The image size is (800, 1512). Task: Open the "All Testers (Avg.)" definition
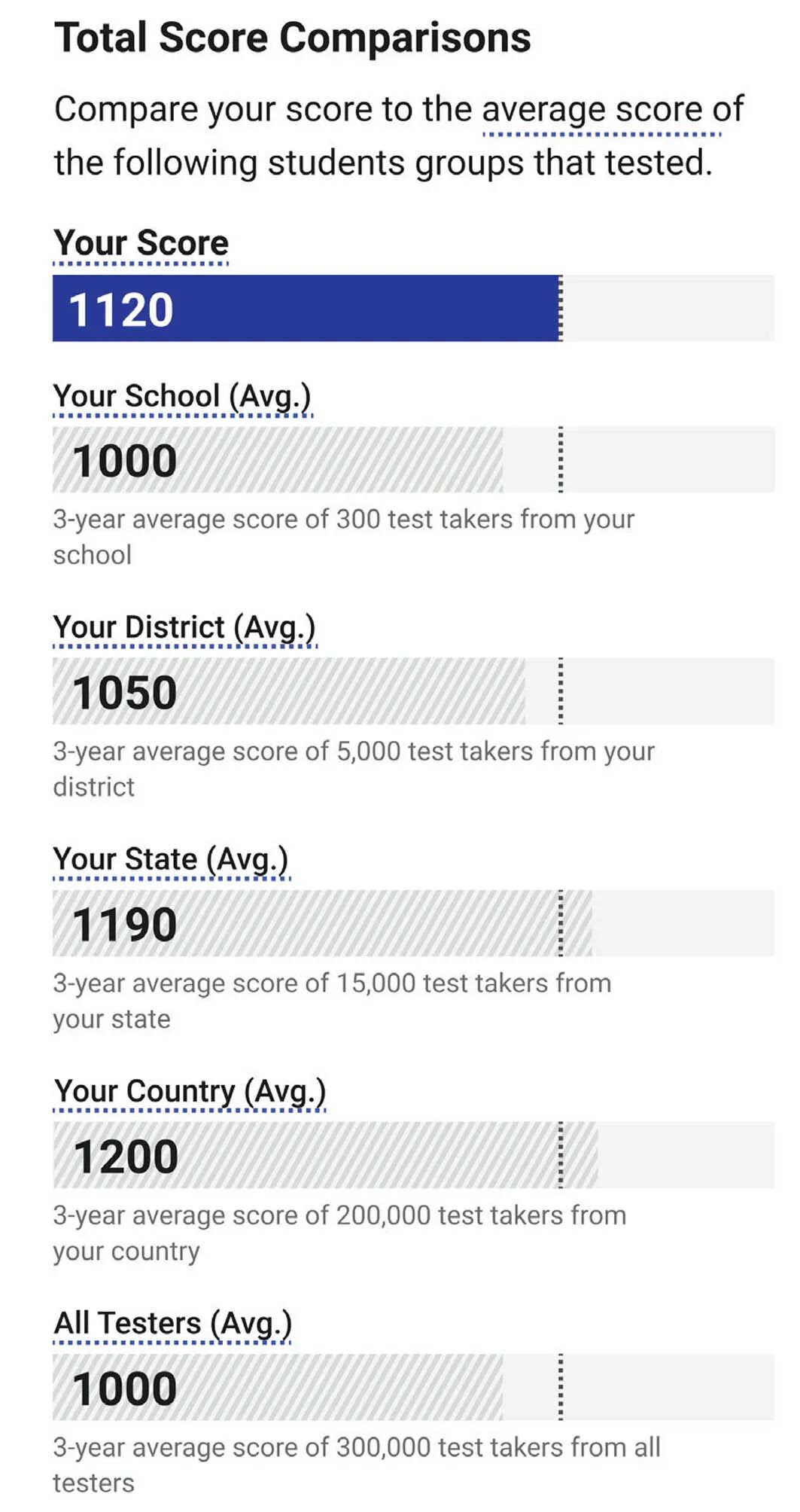click(172, 1324)
